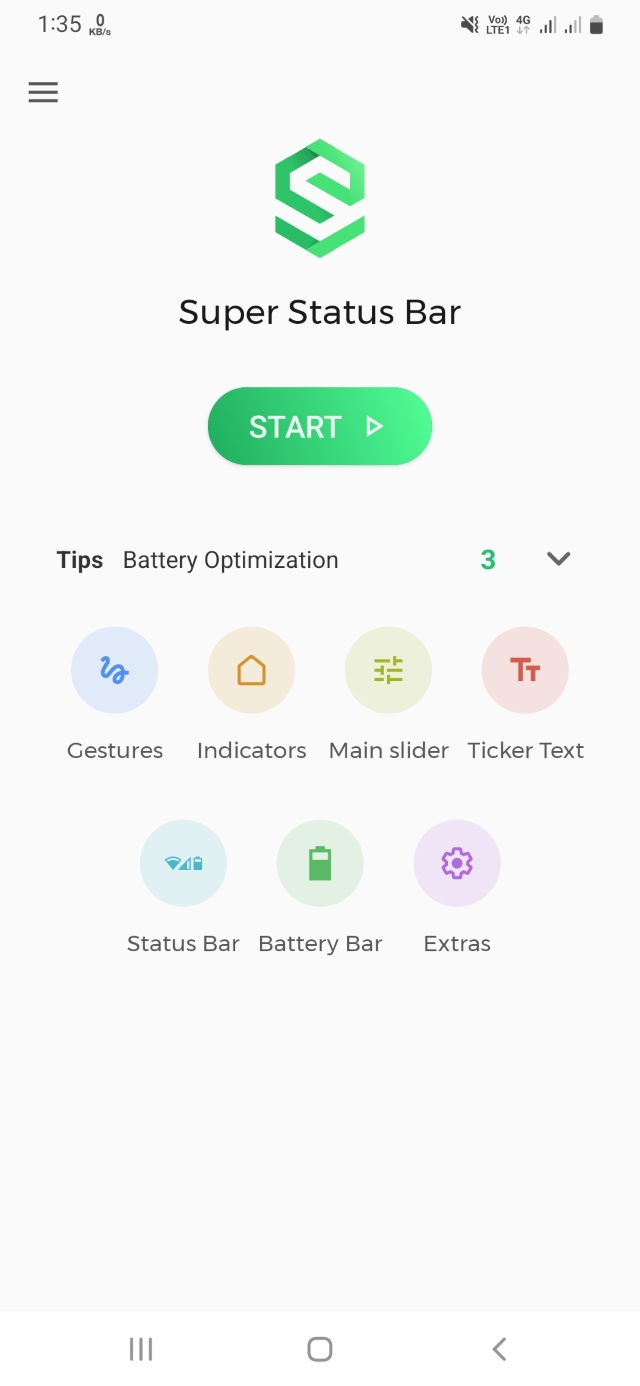The width and height of the screenshot is (640, 1386).
Task: Open Status Bar customization
Action: click(x=183, y=863)
